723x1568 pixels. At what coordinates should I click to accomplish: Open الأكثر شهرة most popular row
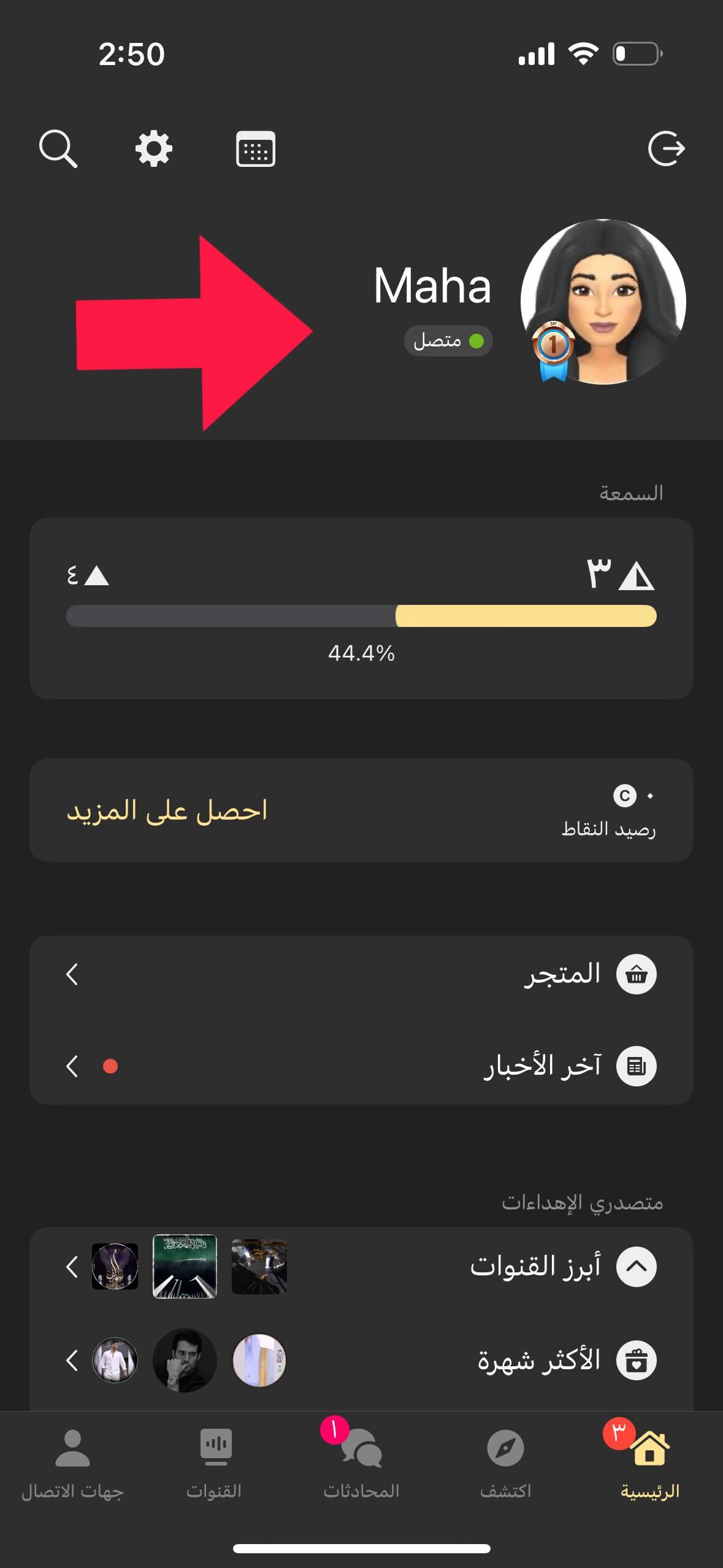361,1360
